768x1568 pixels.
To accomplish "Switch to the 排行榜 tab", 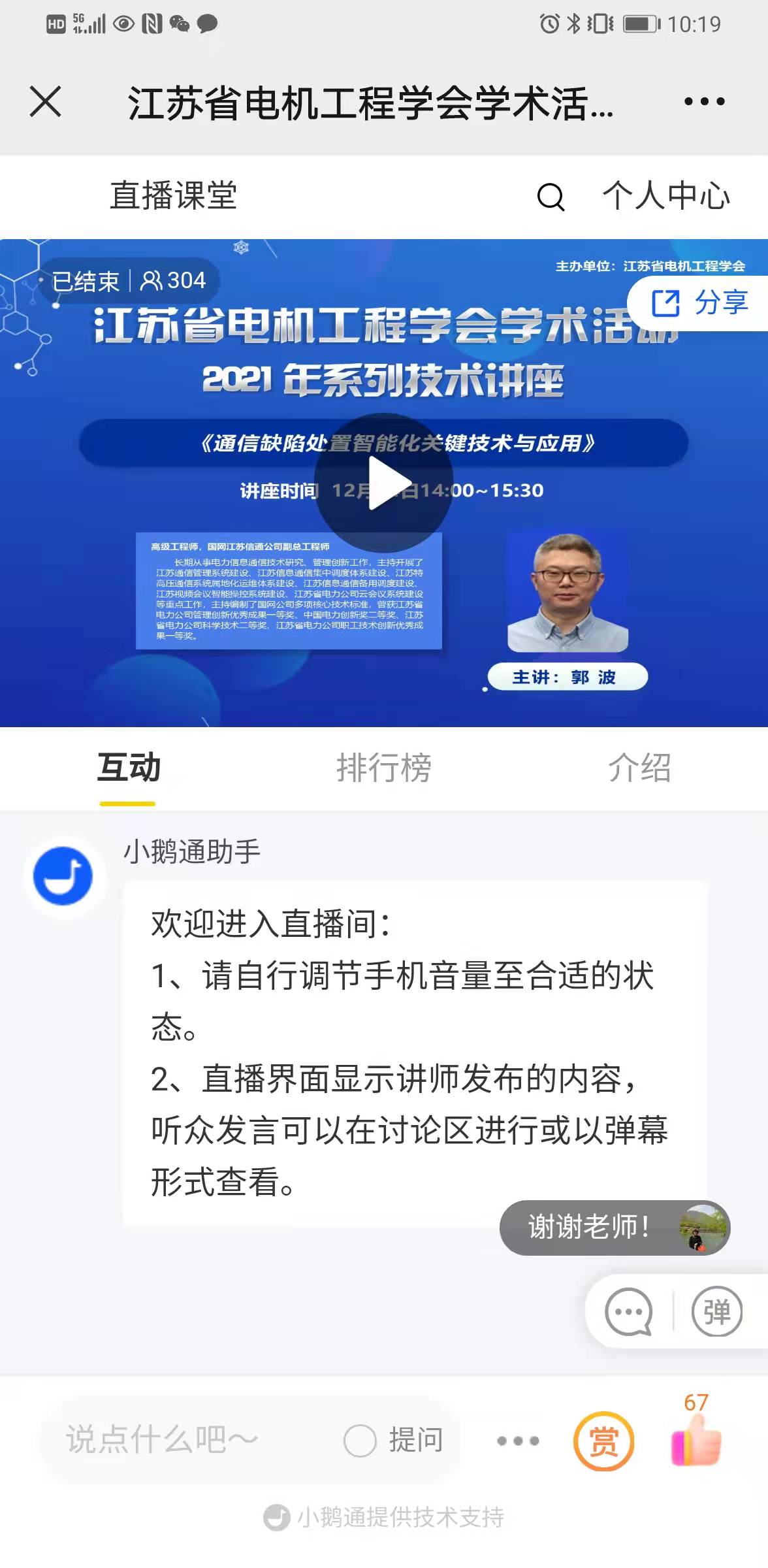I will click(384, 768).
